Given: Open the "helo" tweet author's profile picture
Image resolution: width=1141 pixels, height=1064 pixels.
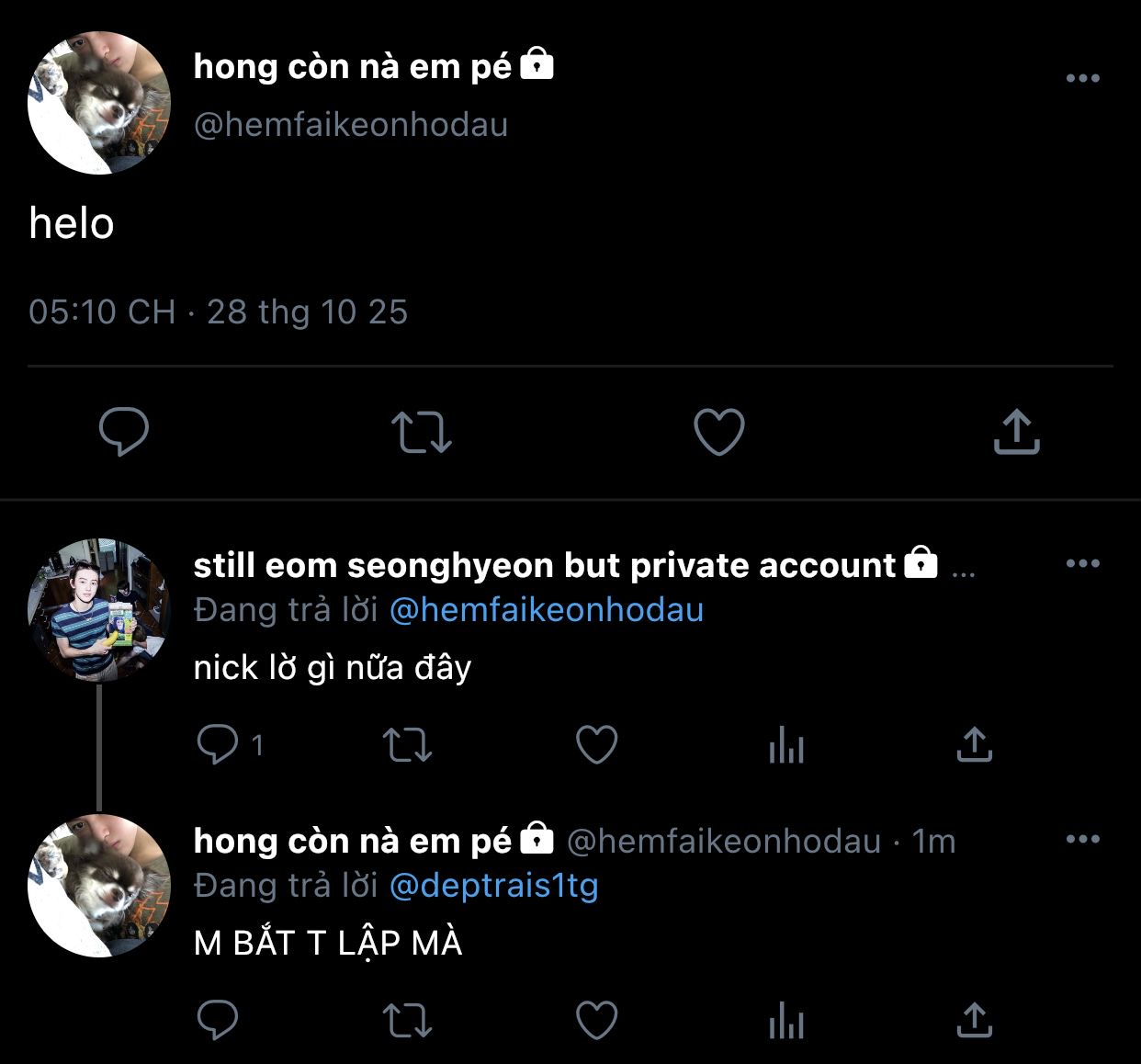Looking at the screenshot, I should click(99, 103).
